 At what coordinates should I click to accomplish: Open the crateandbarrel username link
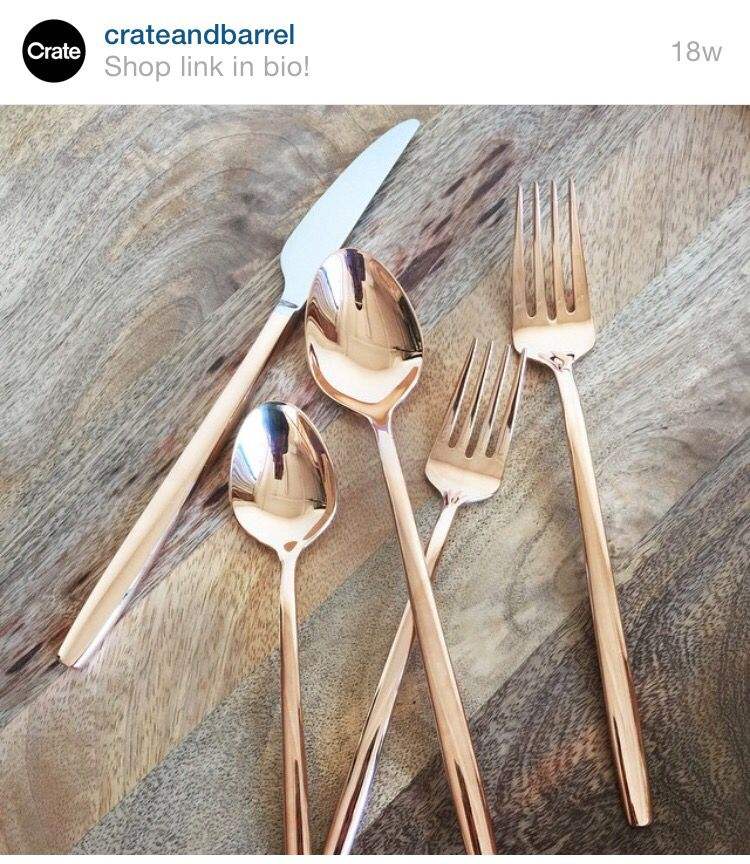click(199, 35)
